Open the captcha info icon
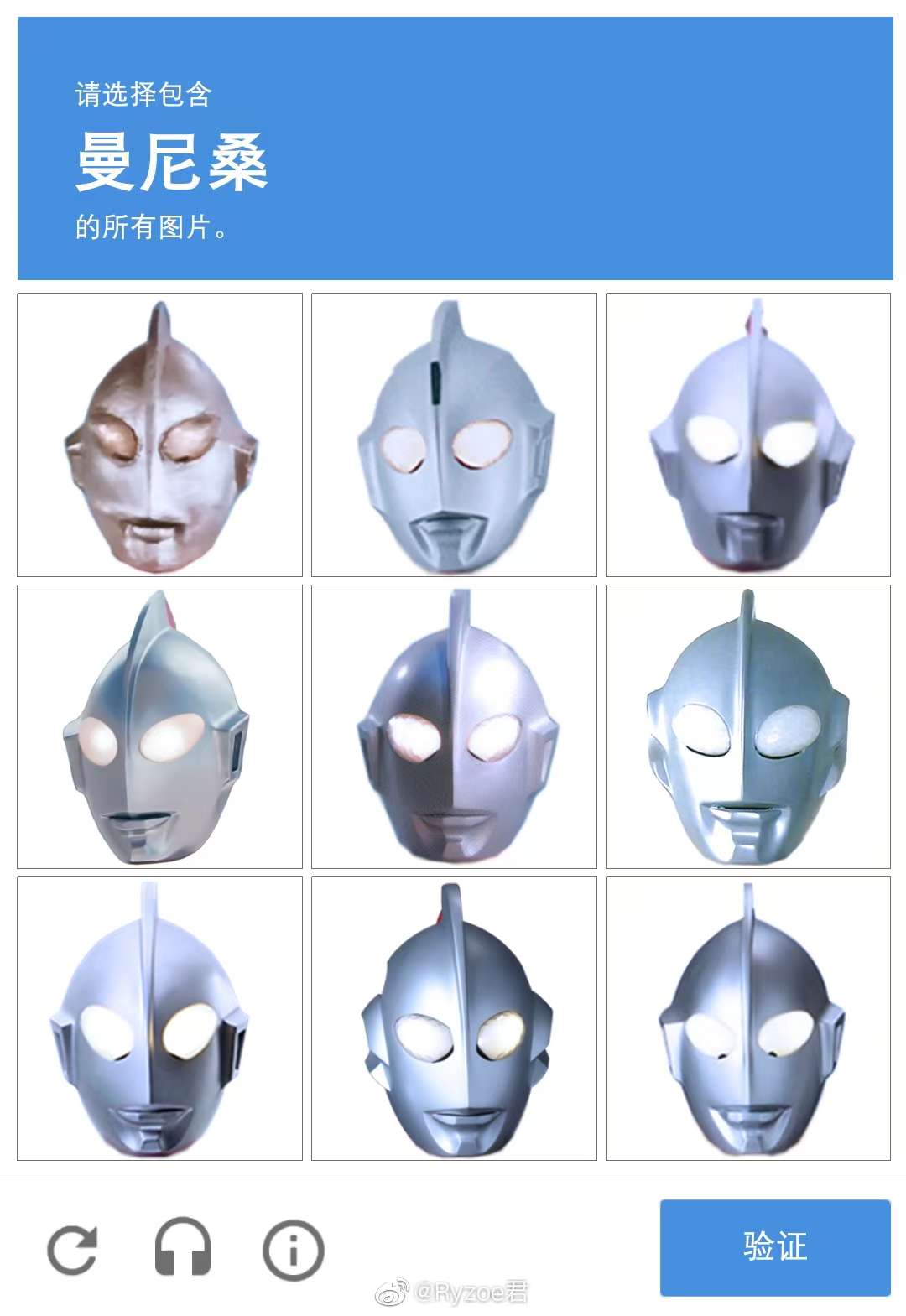 point(293,1250)
